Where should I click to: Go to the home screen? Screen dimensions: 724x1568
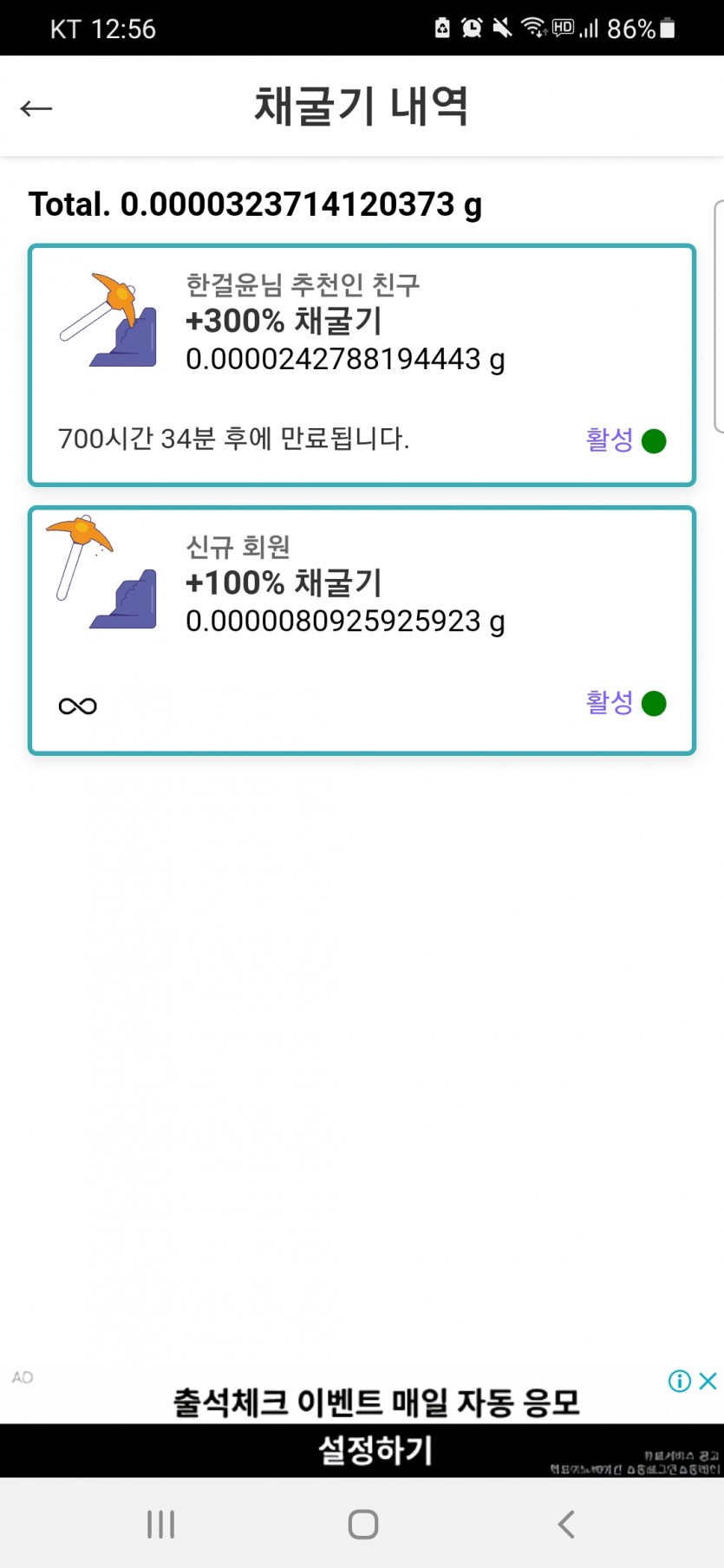[x=362, y=1524]
